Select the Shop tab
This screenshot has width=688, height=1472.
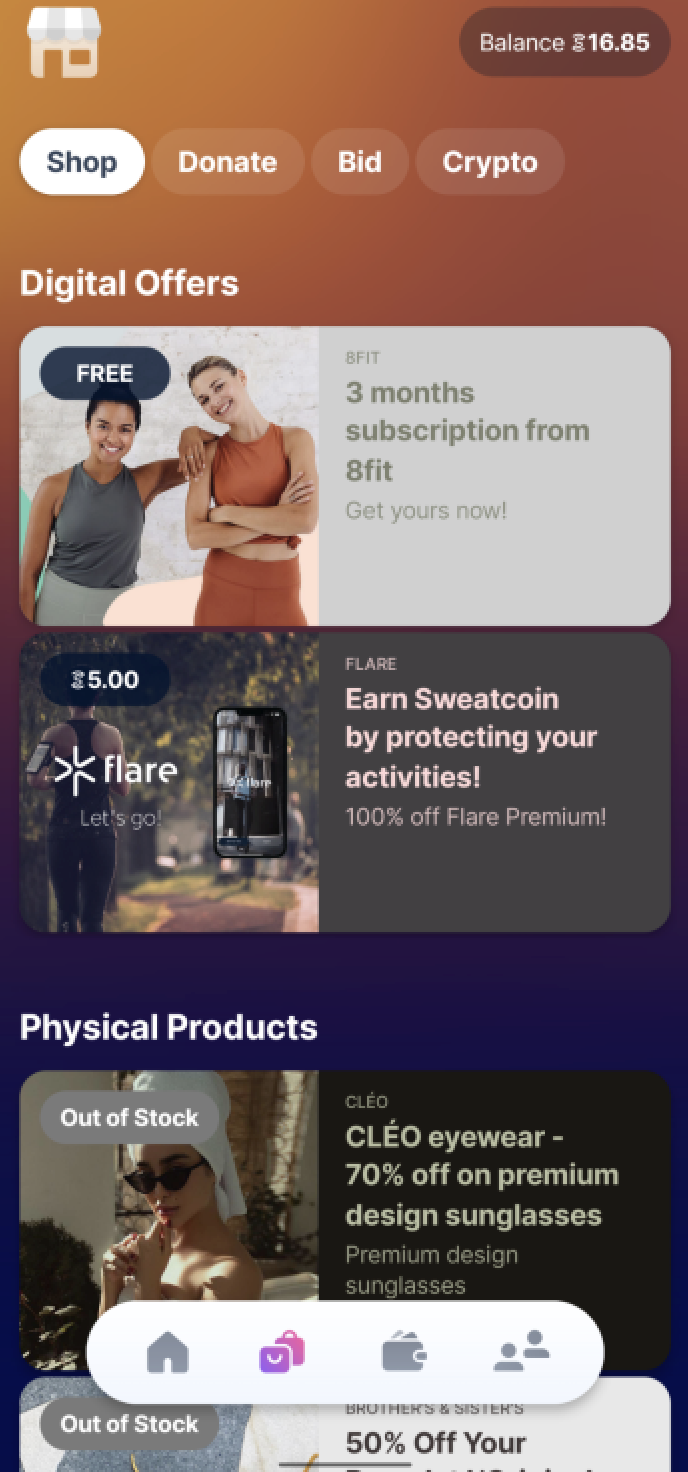click(82, 162)
